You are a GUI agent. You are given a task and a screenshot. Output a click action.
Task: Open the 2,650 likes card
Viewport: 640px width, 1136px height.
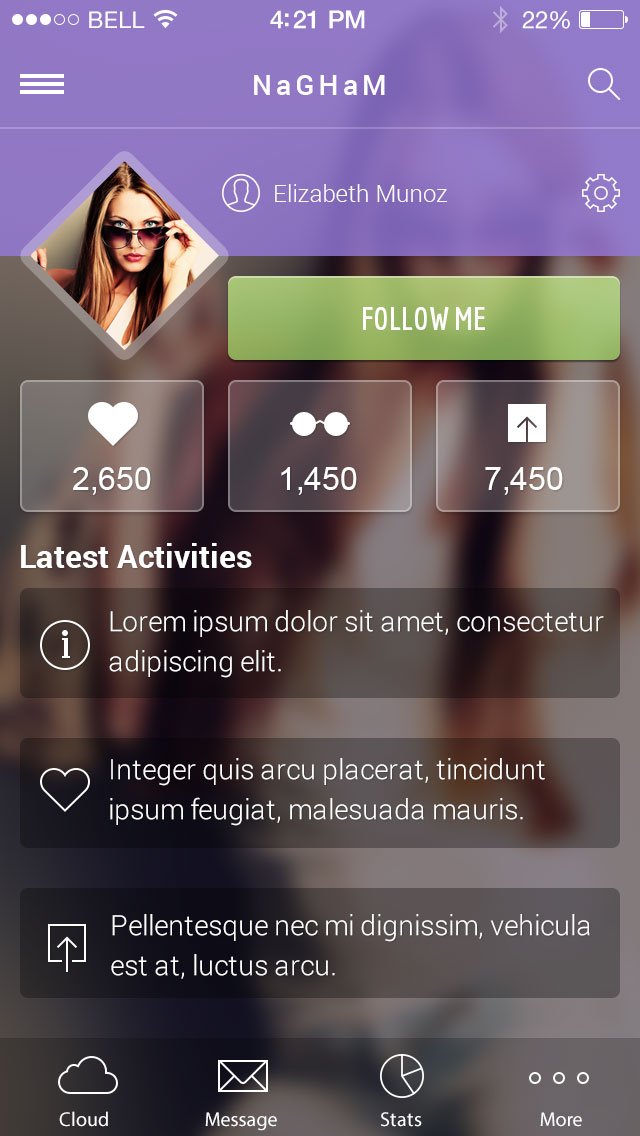[x=112, y=446]
